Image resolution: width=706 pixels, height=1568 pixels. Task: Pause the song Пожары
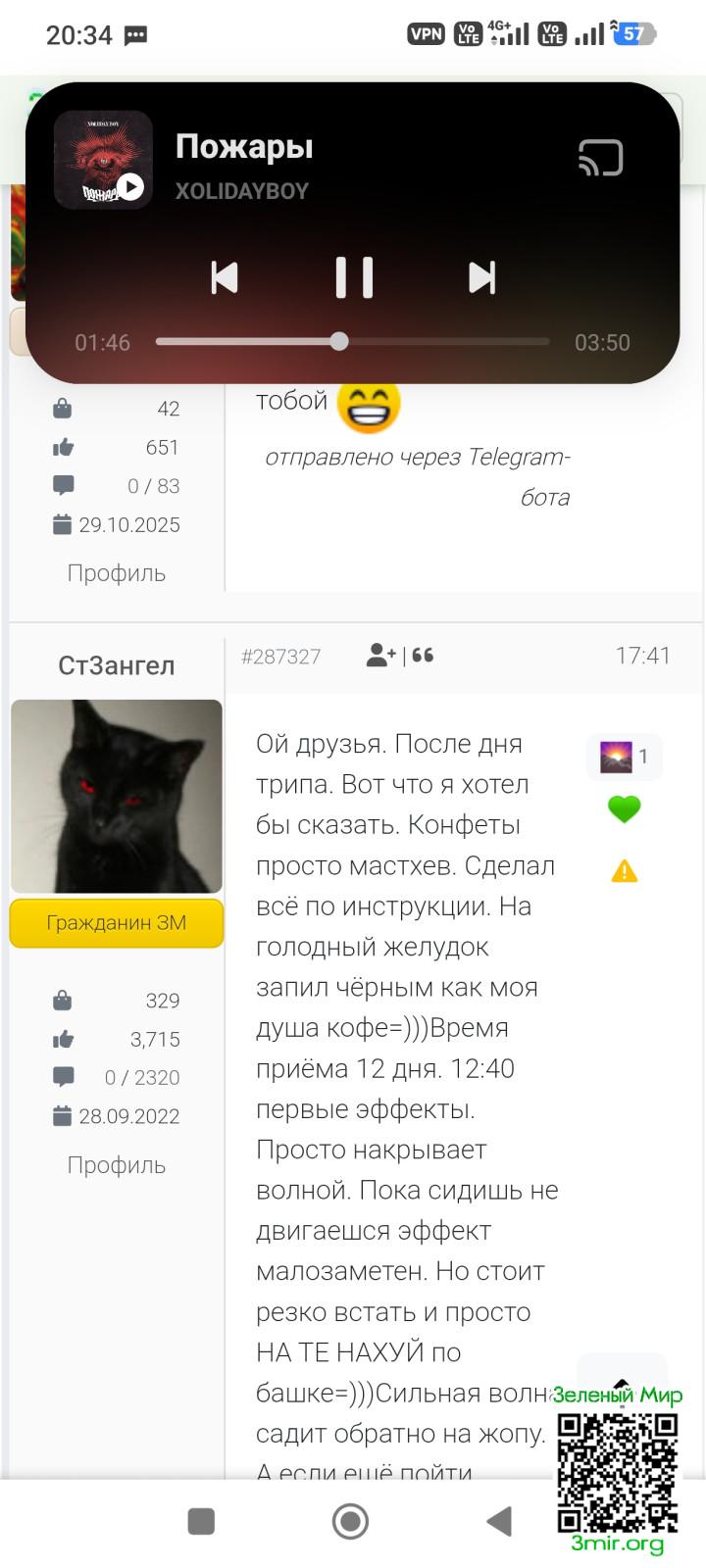click(354, 277)
